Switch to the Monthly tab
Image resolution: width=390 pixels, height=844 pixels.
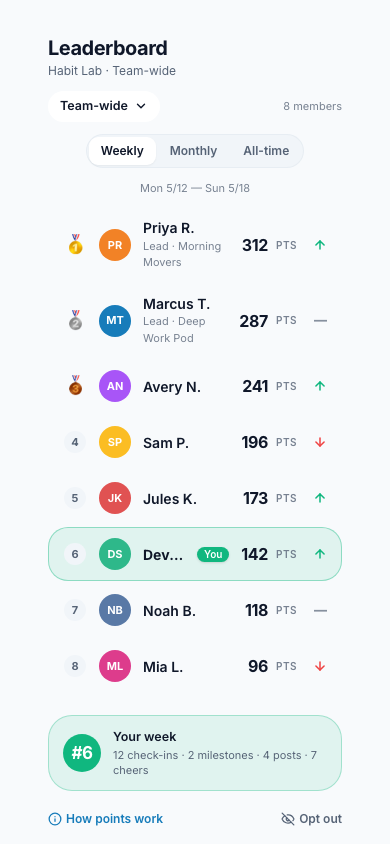[x=193, y=151]
